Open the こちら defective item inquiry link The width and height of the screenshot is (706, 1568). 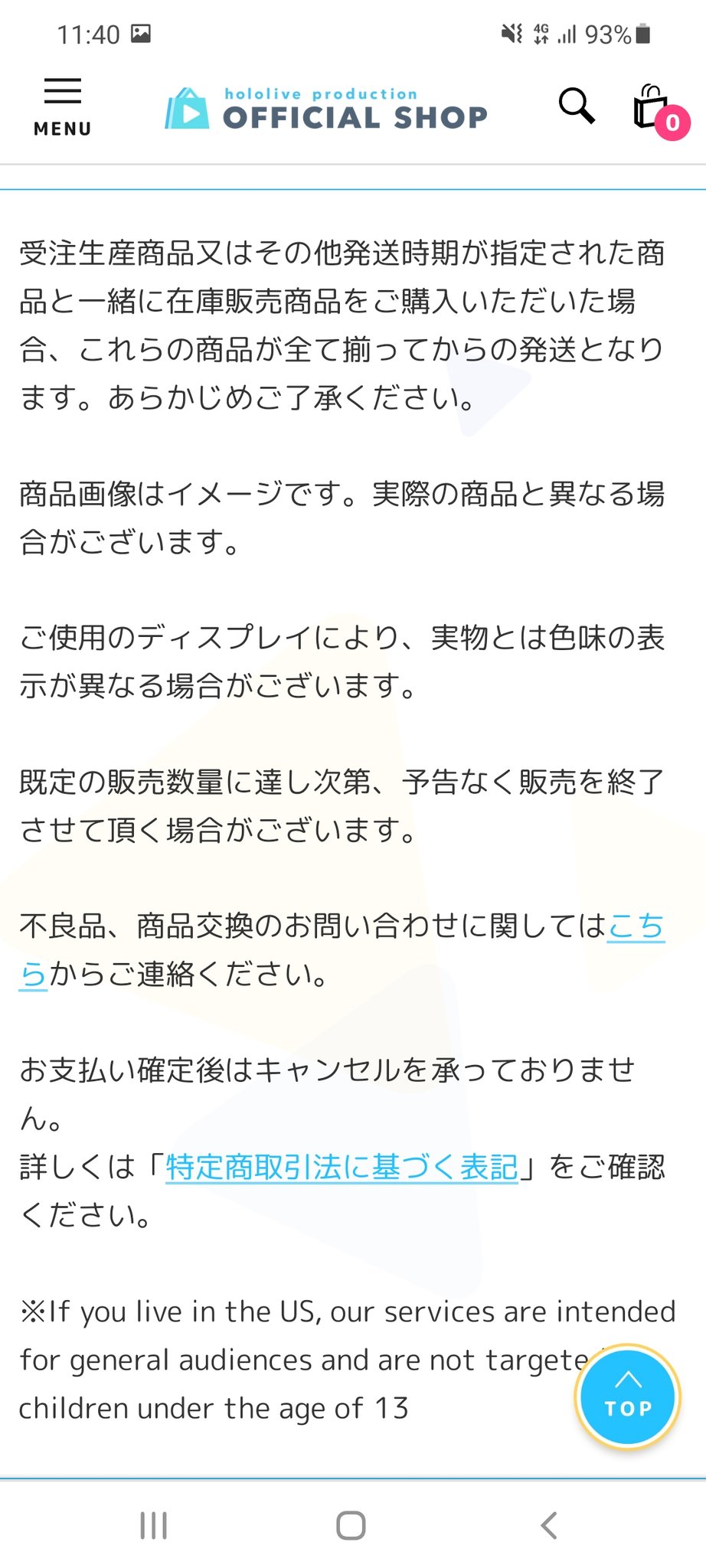click(x=636, y=926)
